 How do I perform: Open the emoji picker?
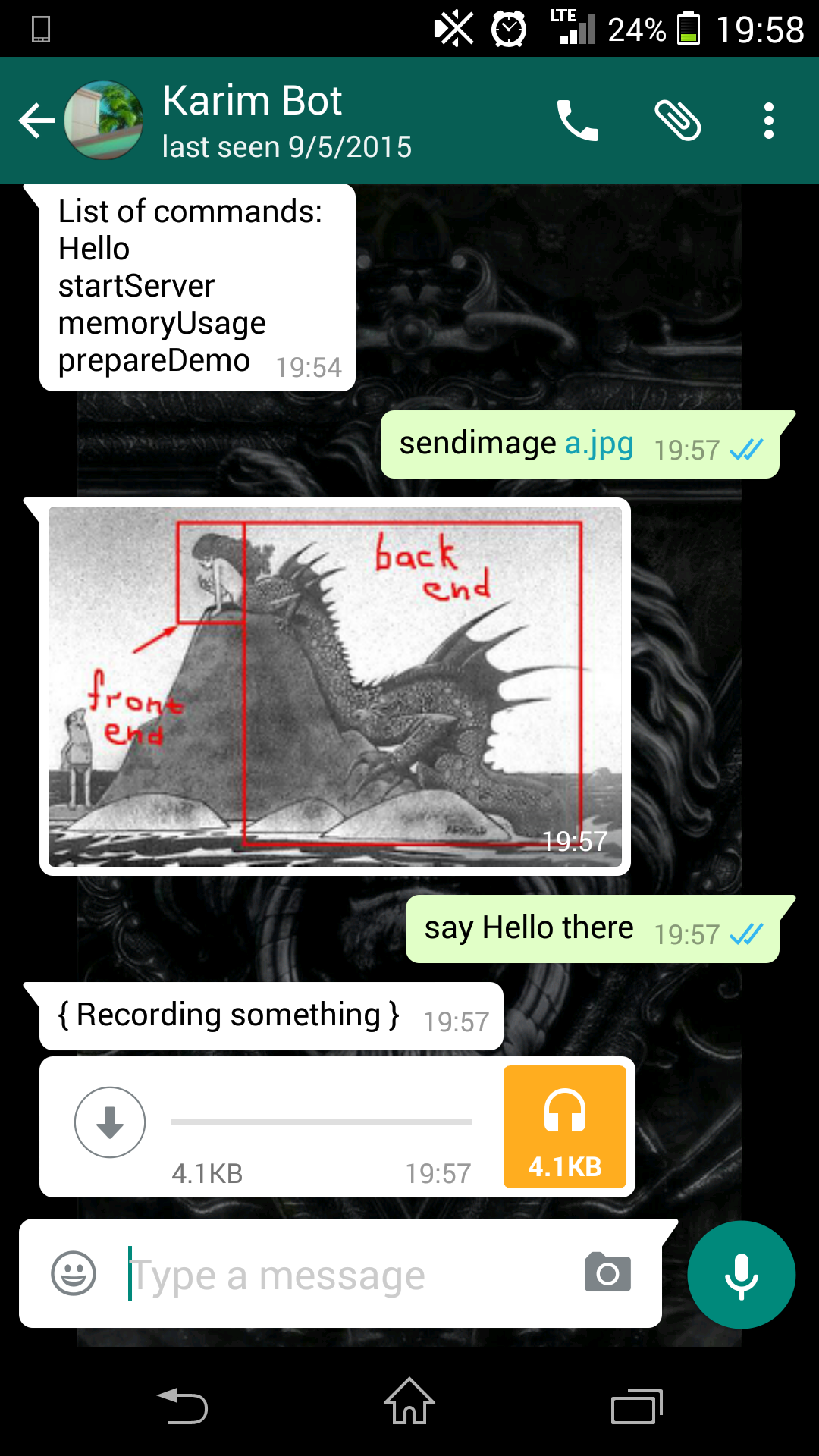click(74, 1273)
